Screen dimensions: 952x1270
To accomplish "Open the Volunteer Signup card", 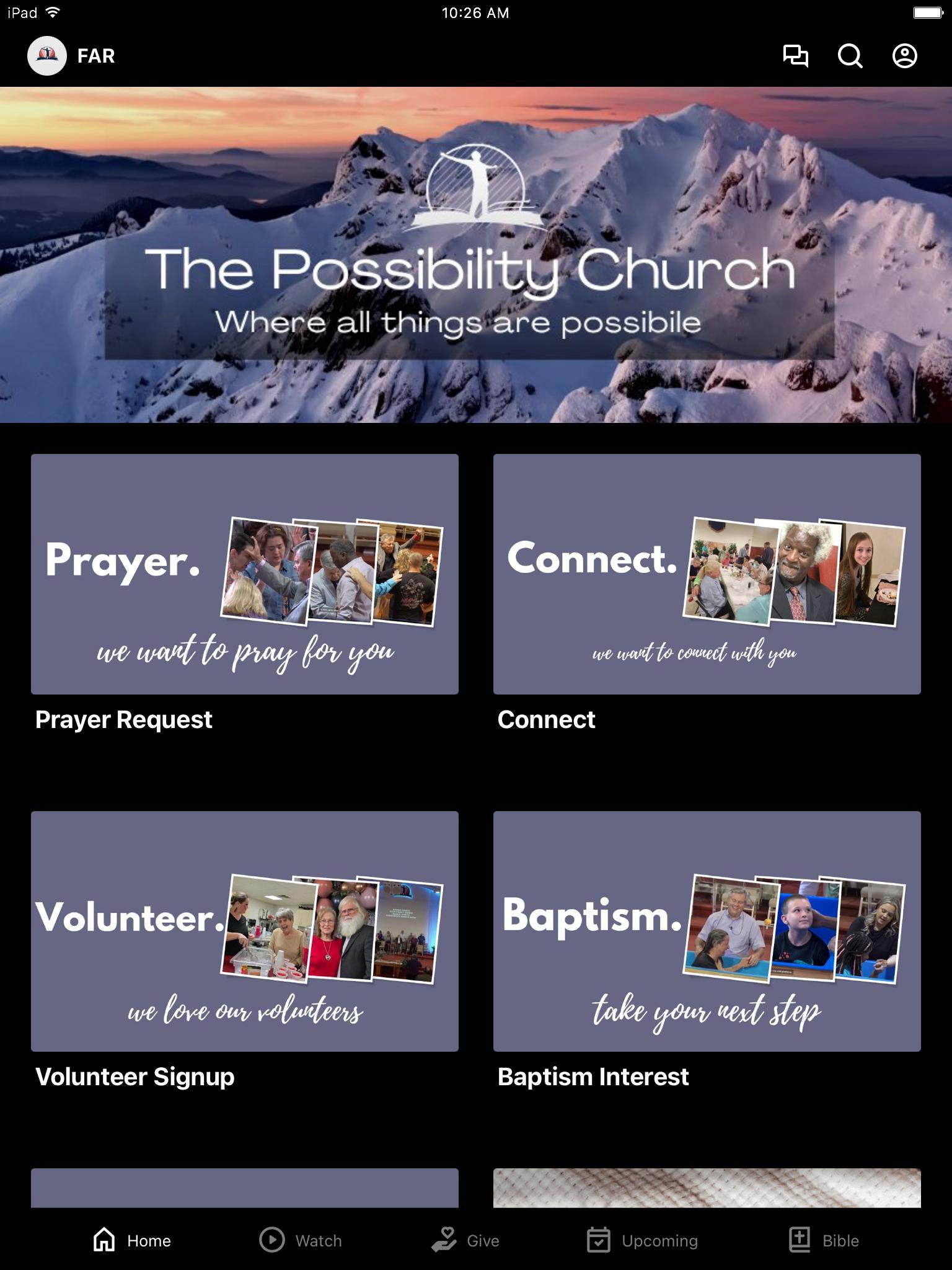I will coord(245,931).
